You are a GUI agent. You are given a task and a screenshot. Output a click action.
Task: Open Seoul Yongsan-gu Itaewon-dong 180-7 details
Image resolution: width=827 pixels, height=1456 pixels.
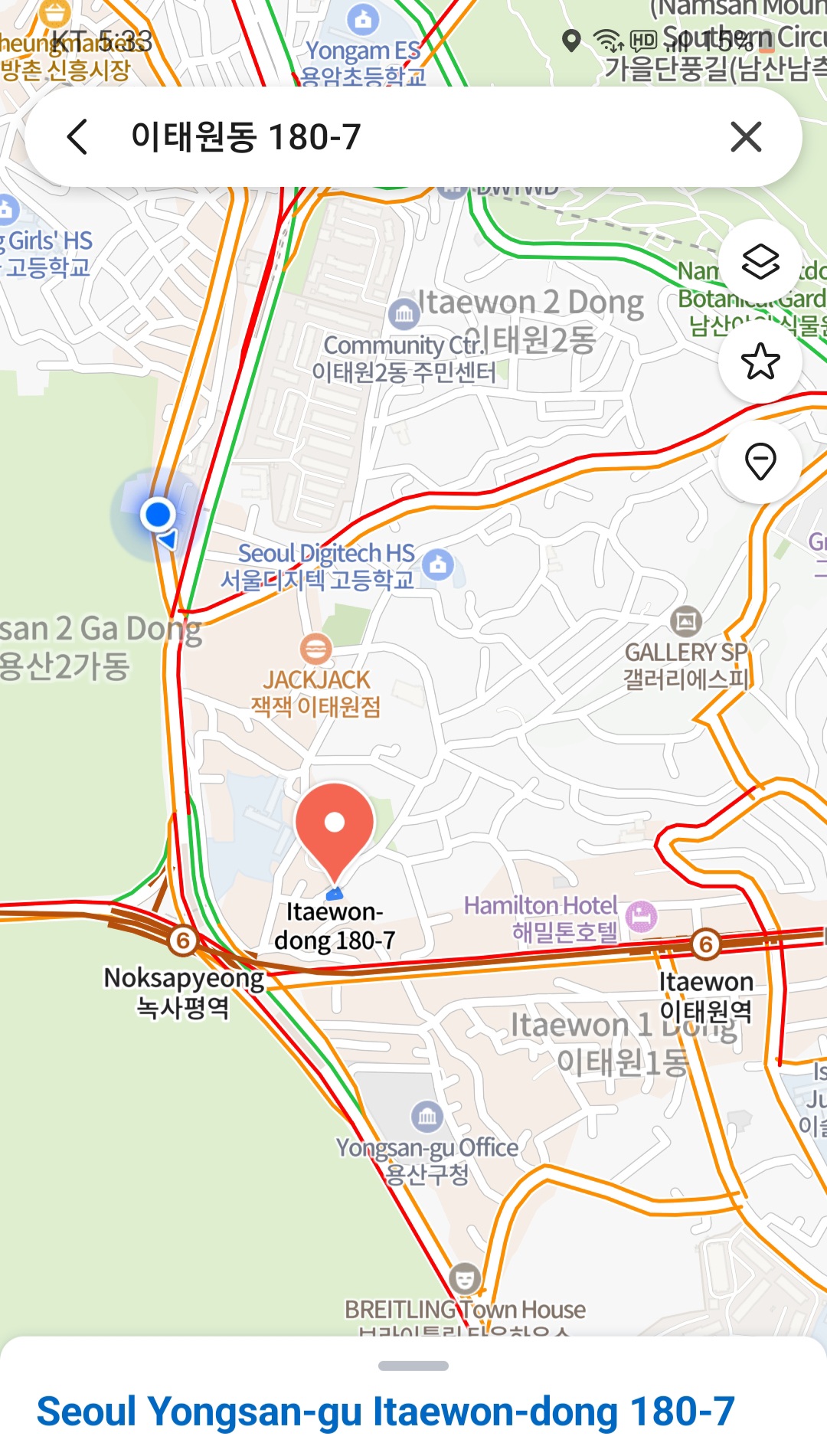point(385,1411)
